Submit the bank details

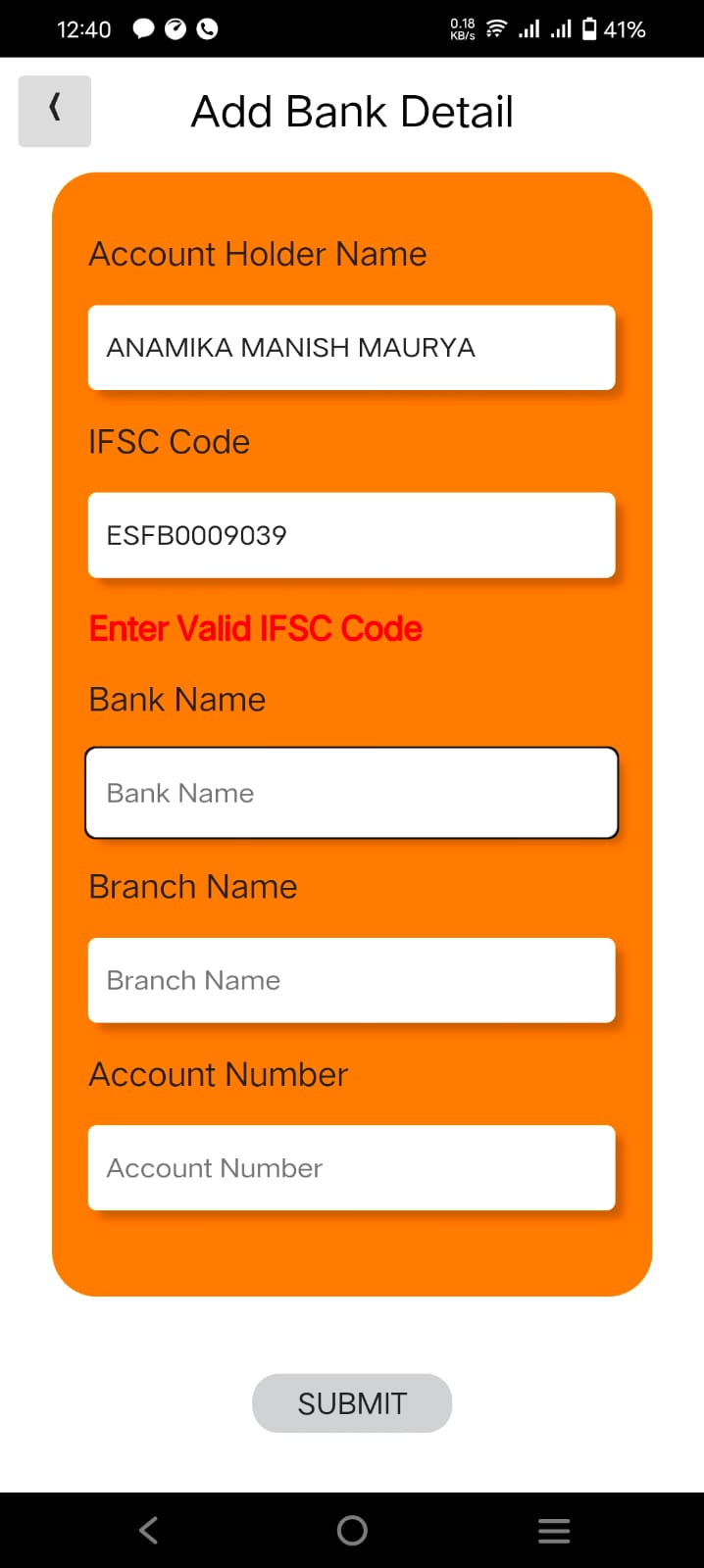tap(352, 1403)
